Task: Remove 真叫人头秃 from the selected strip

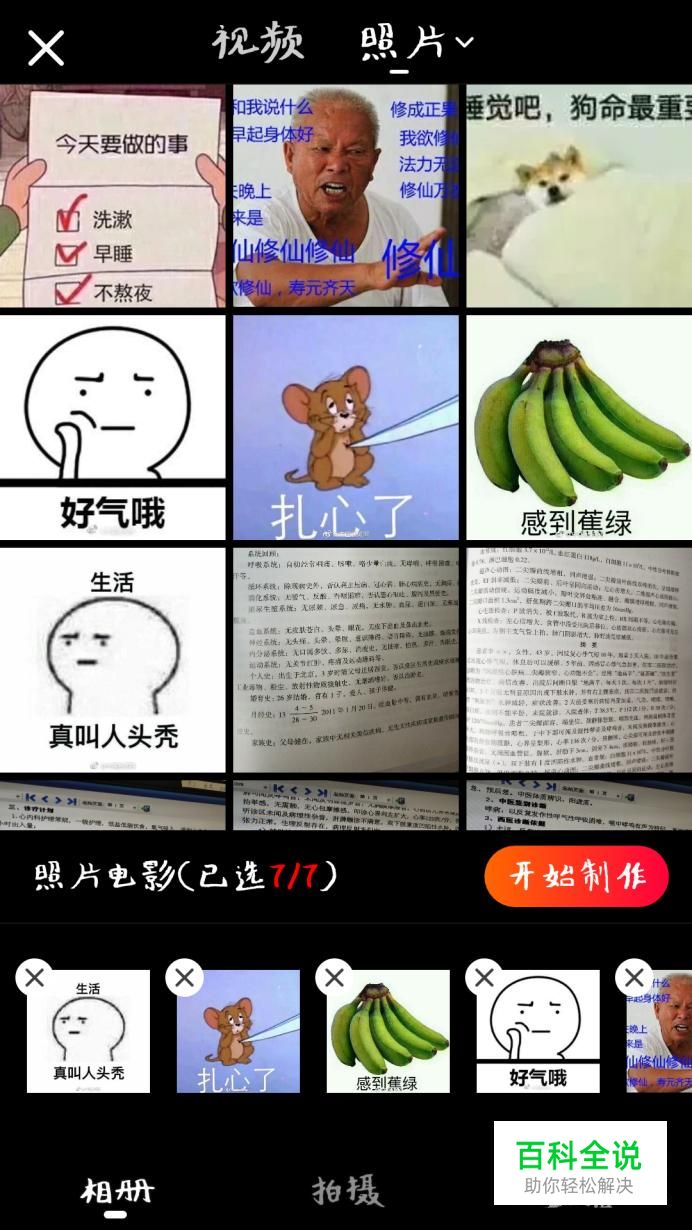Action: tap(35, 977)
